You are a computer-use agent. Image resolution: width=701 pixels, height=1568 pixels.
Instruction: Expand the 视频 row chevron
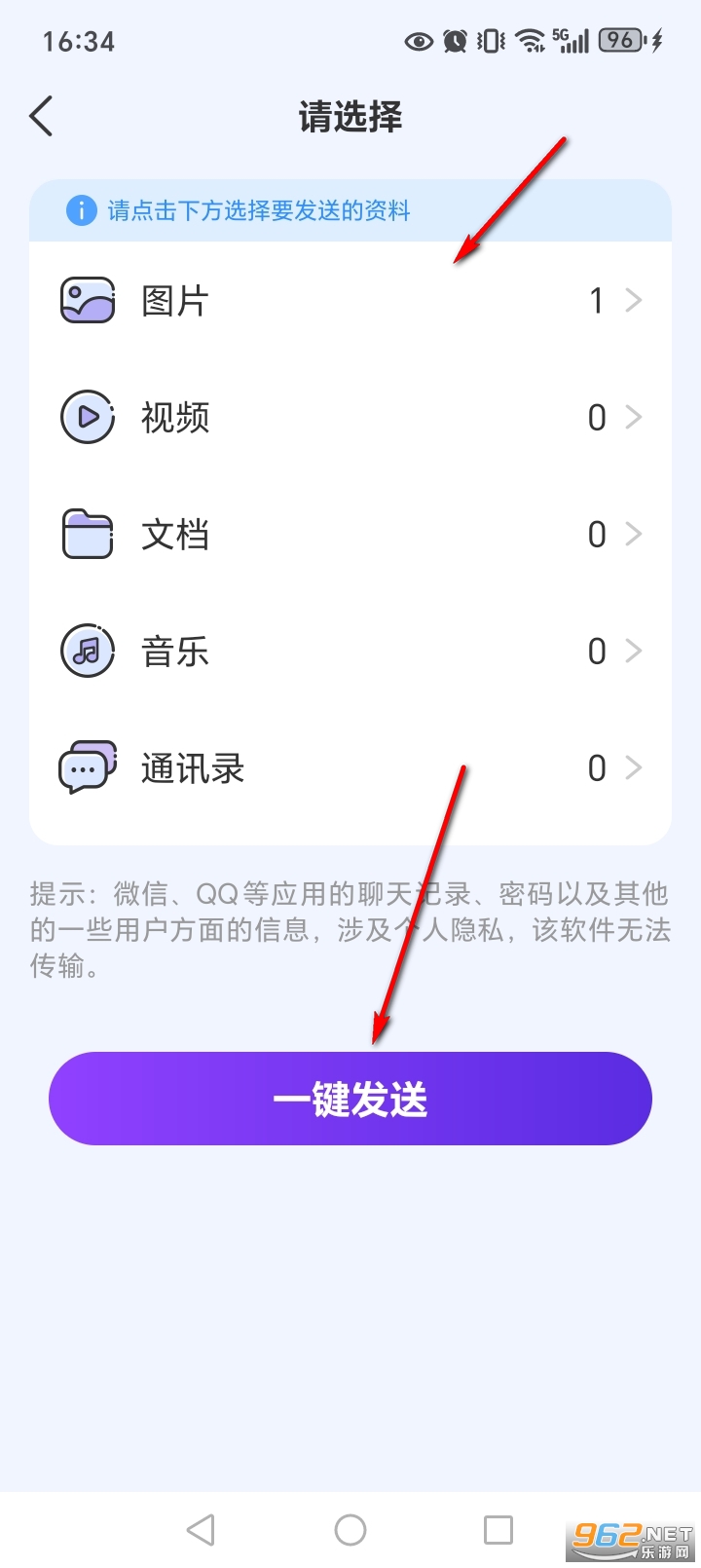pos(634,417)
